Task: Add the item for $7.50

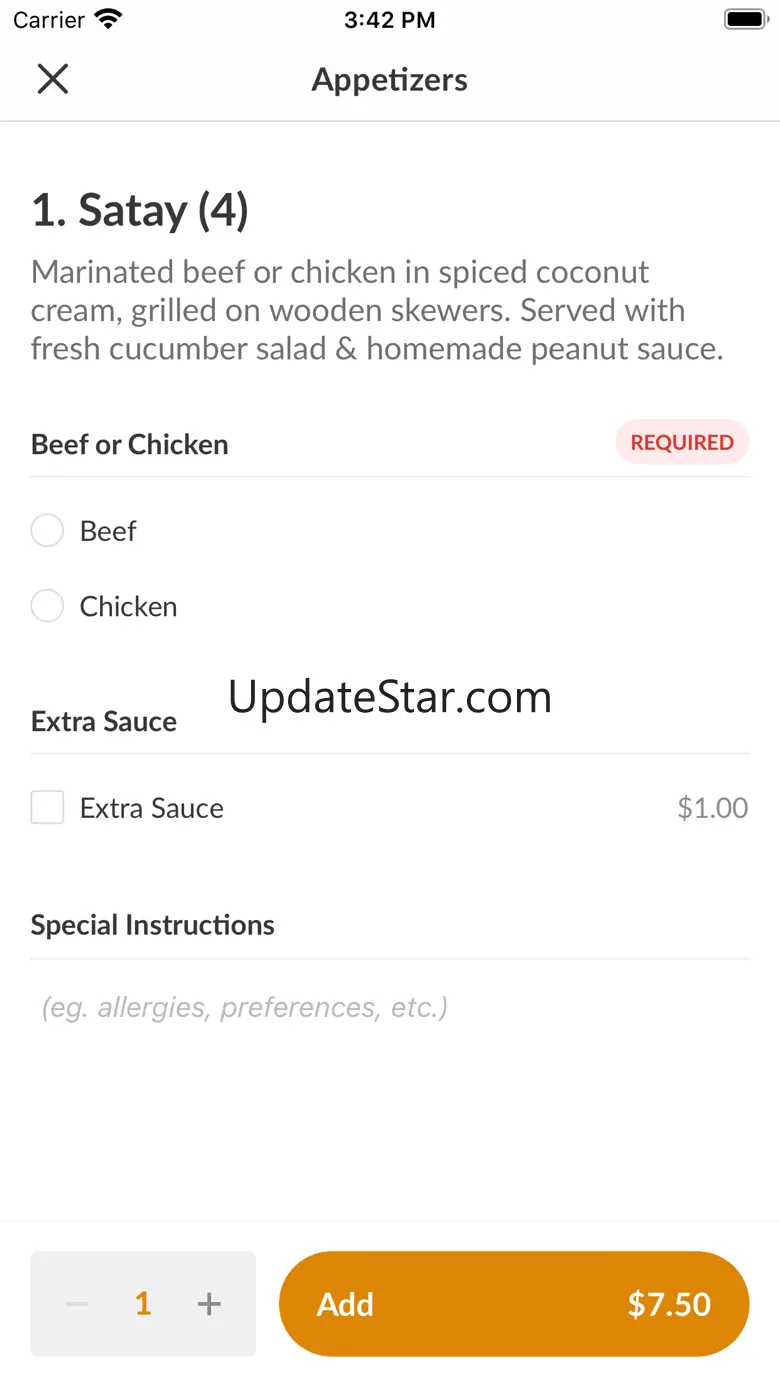Action: point(514,1304)
